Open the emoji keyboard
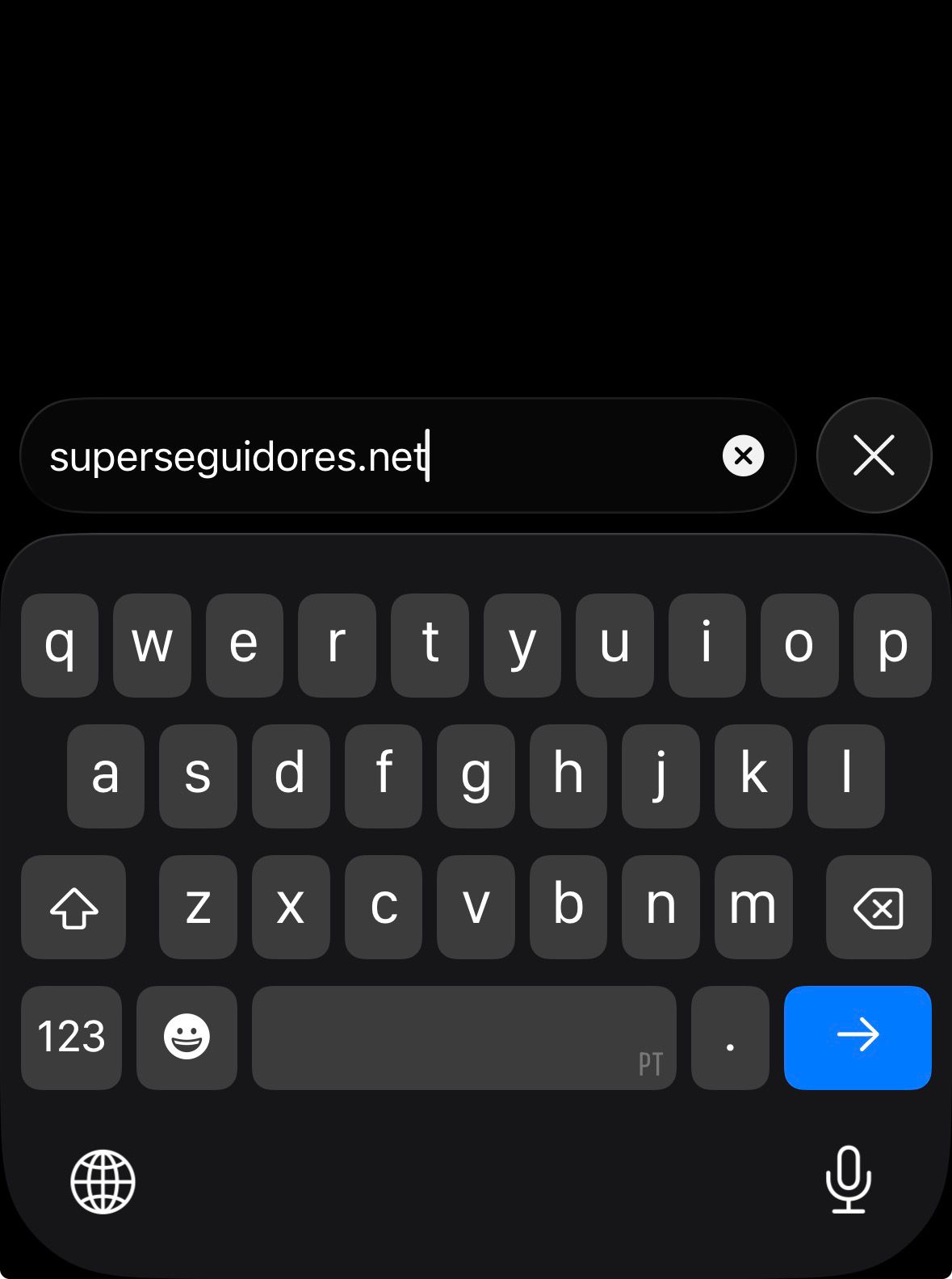 (187, 1037)
